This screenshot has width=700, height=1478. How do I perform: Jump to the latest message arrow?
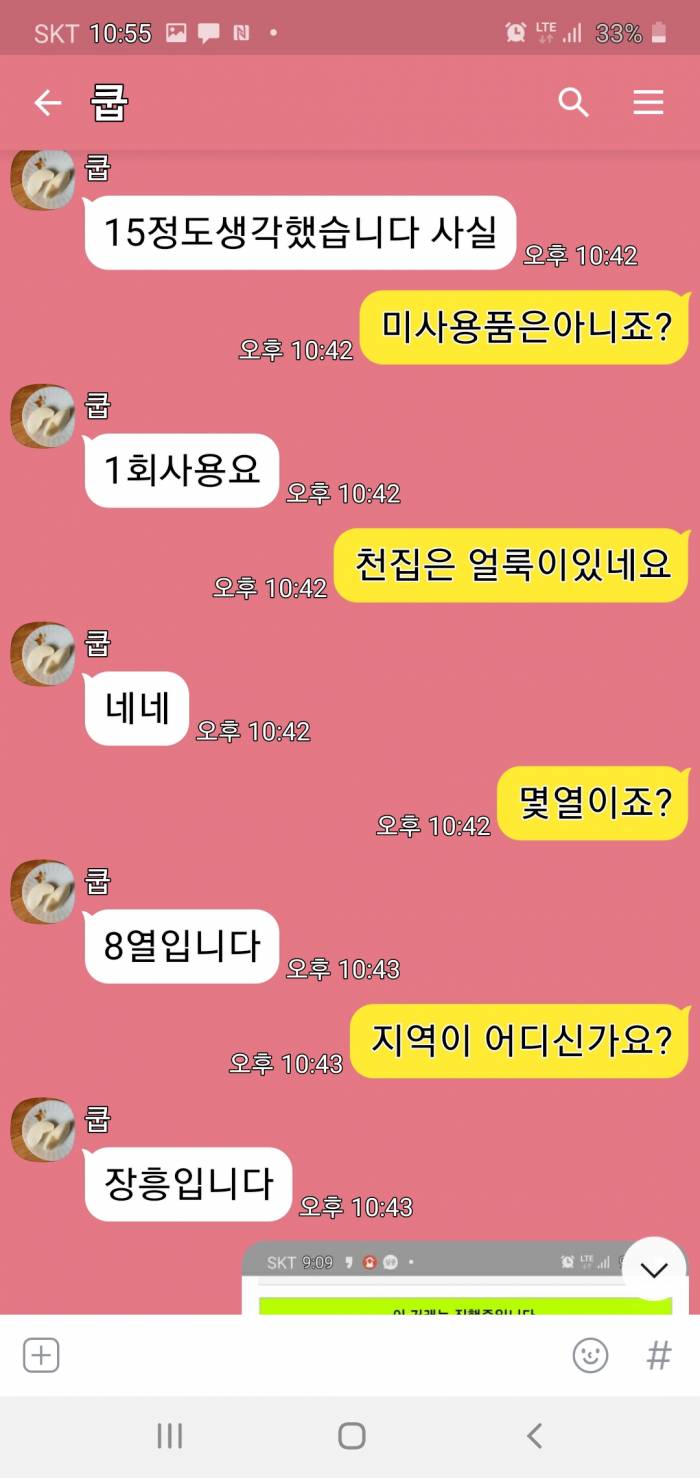click(654, 1270)
